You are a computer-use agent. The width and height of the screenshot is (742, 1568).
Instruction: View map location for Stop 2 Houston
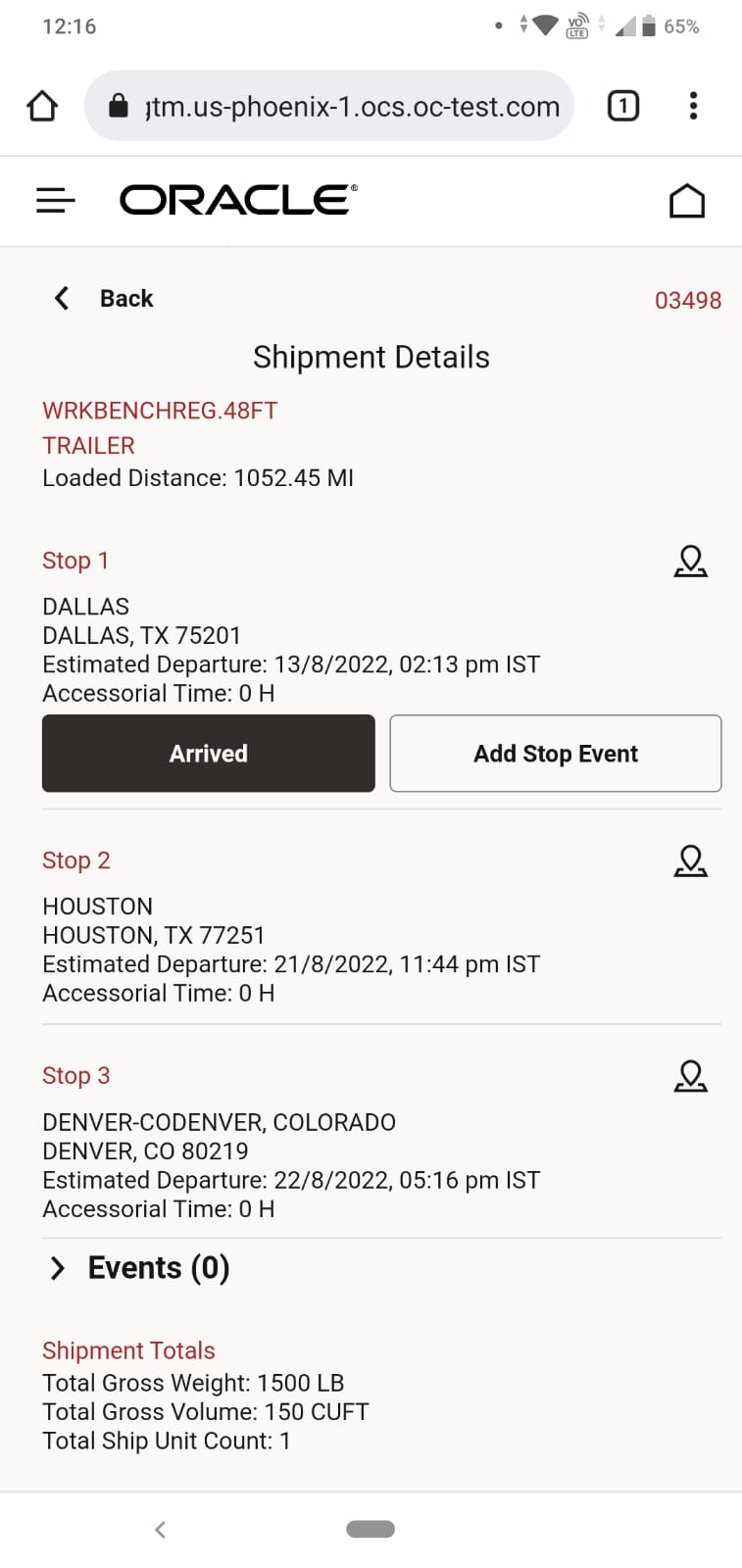coord(690,861)
